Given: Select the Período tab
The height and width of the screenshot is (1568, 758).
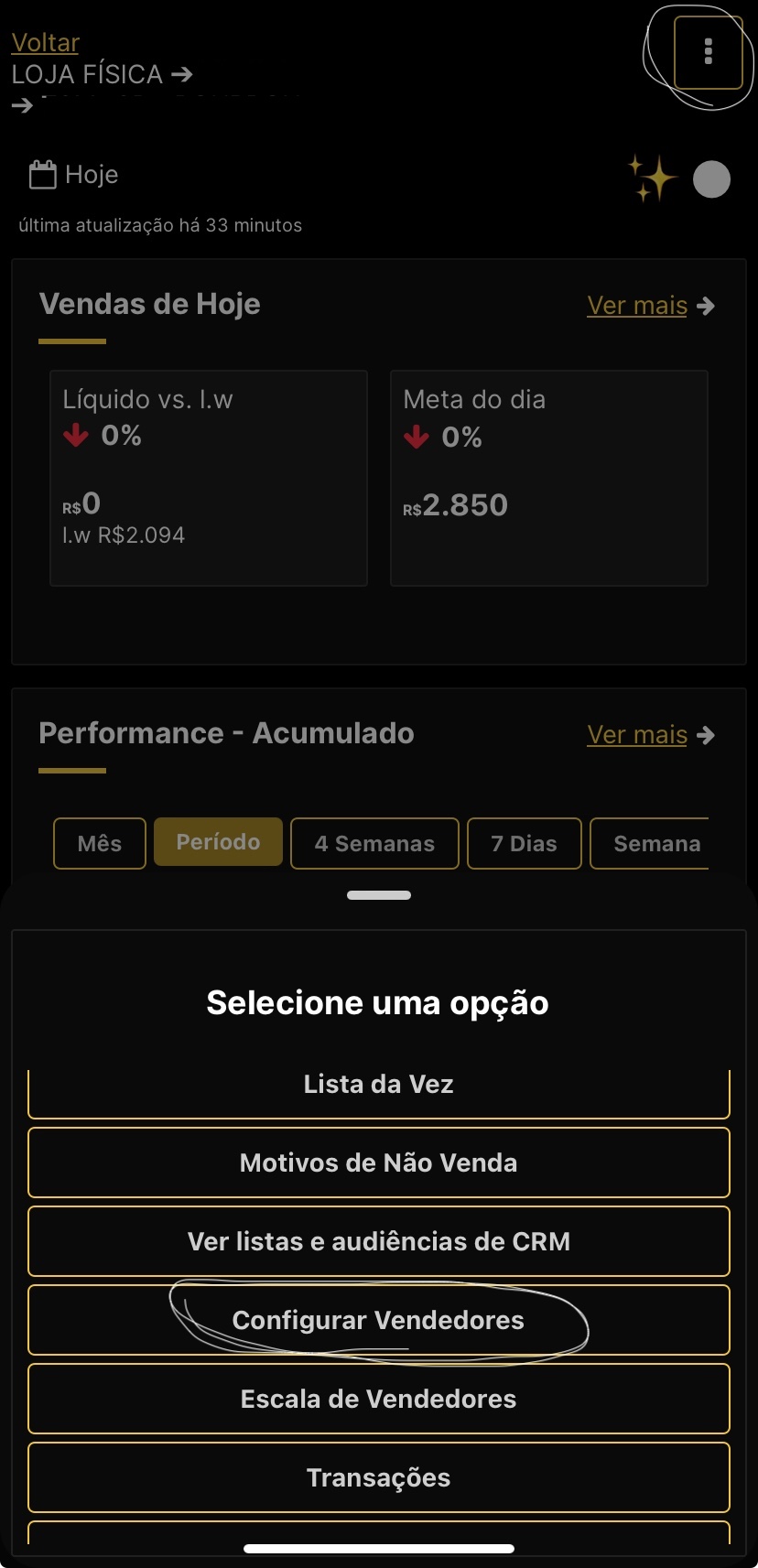Looking at the screenshot, I should point(218,842).
